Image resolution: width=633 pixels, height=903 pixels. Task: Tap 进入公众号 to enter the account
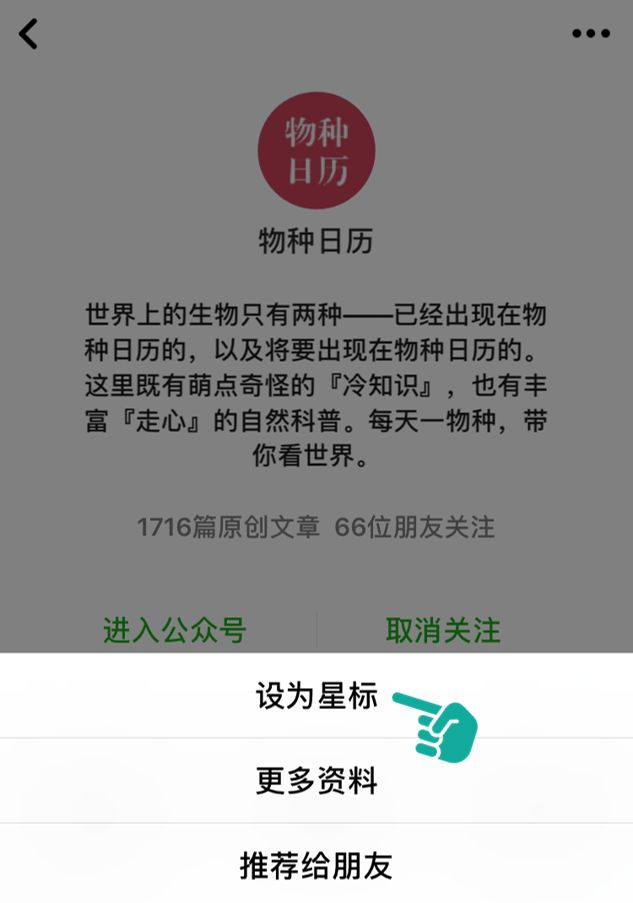coord(174,631)
